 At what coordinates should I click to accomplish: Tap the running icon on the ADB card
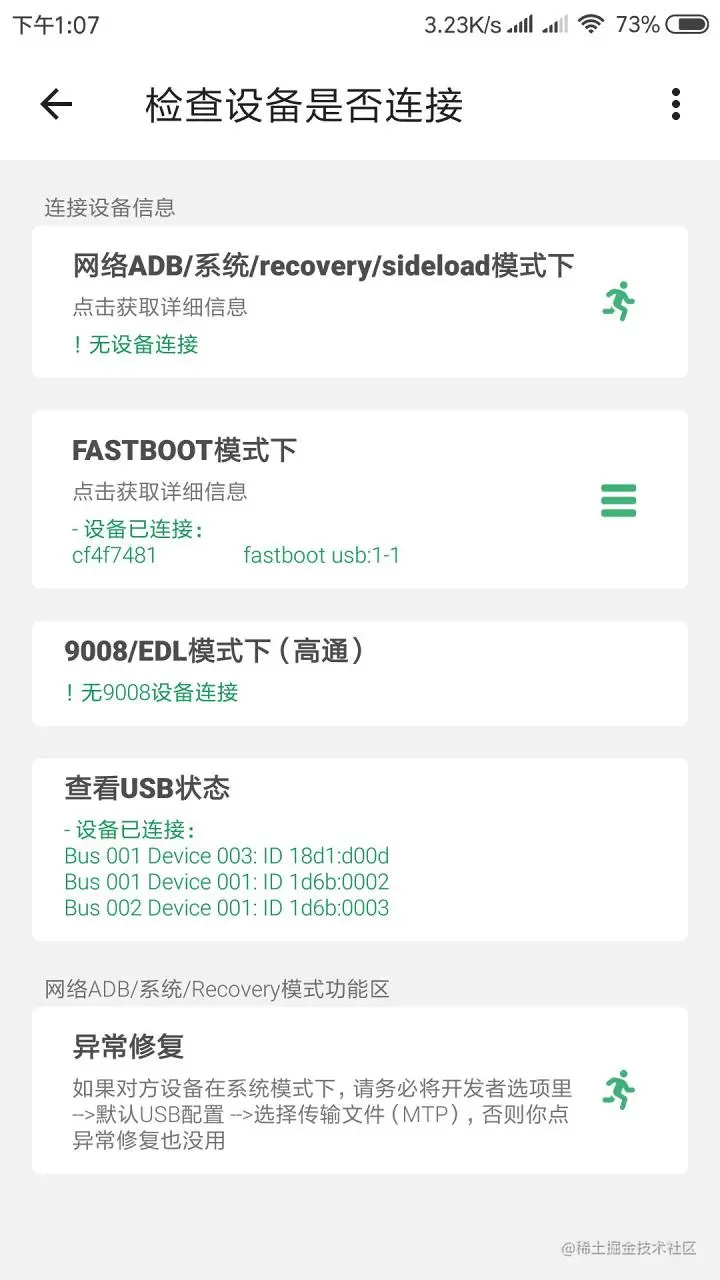click(619, 301)
